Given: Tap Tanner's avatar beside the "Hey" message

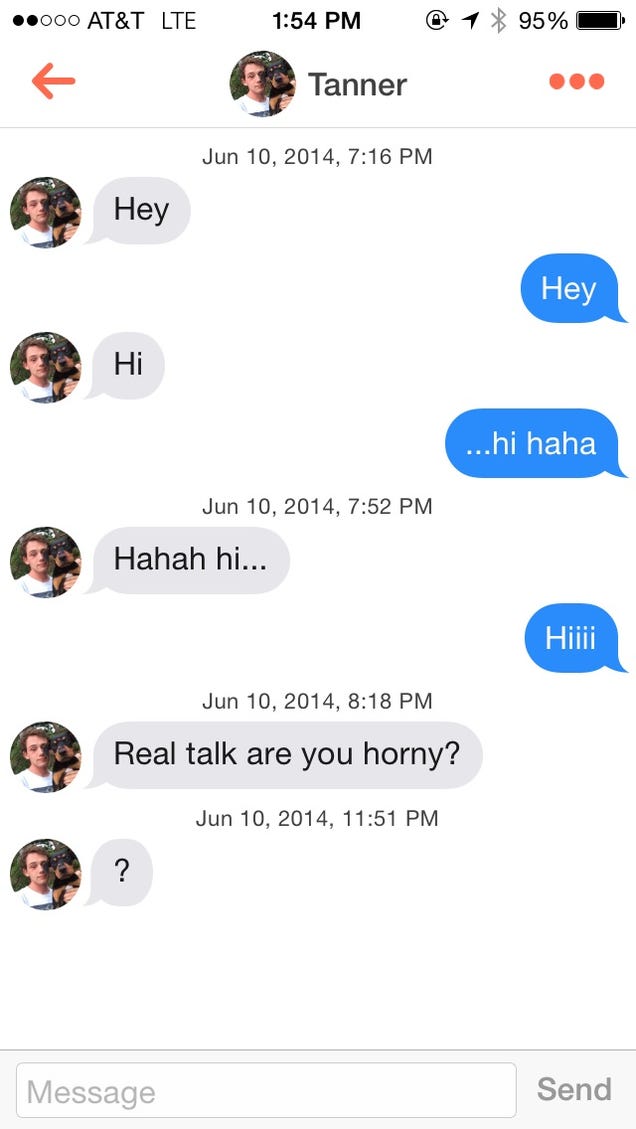Looking at the screenshot, I should pyautogui.click(x=46, y=212).
